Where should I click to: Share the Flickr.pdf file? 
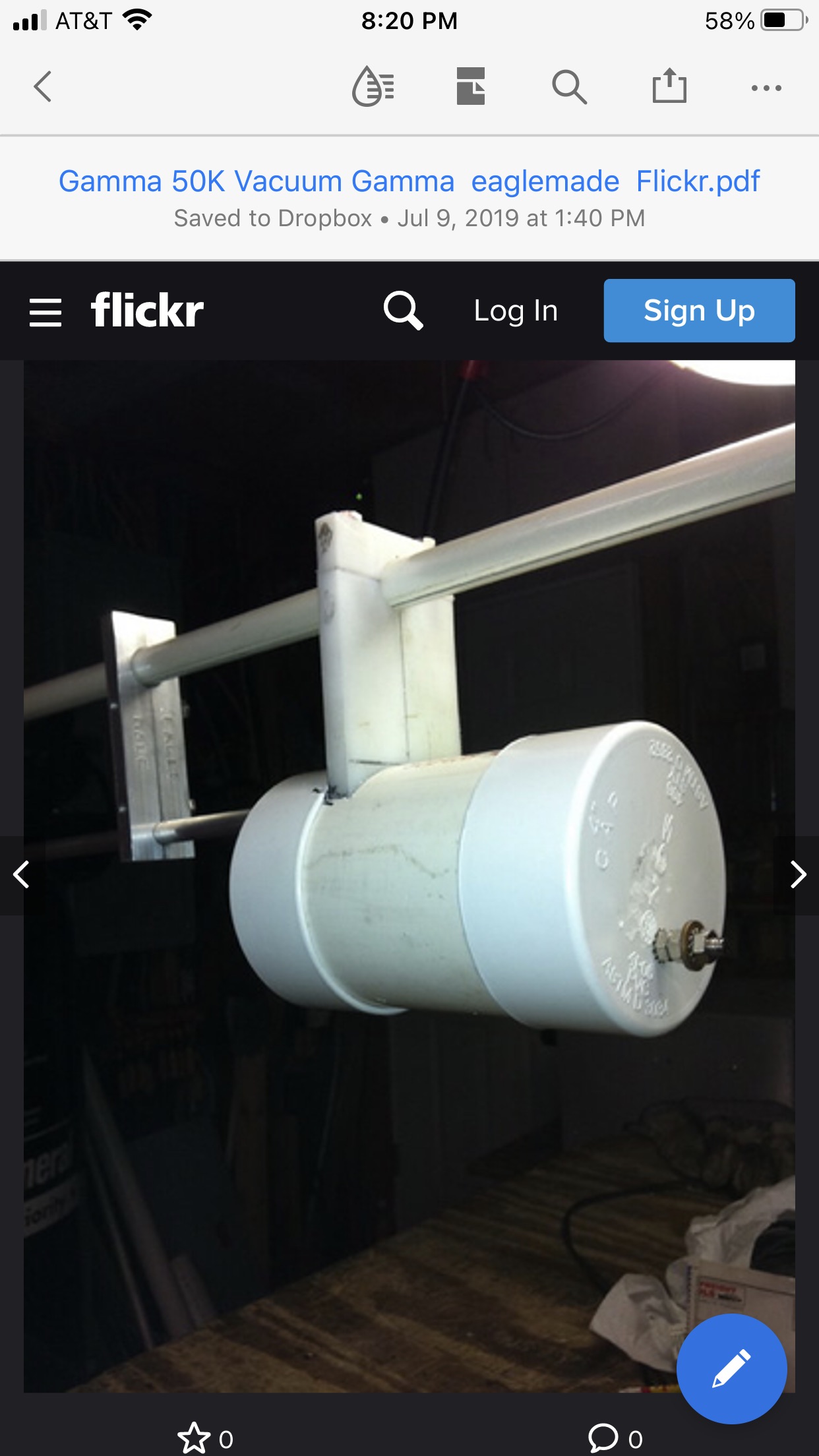(x=669, y=87)
